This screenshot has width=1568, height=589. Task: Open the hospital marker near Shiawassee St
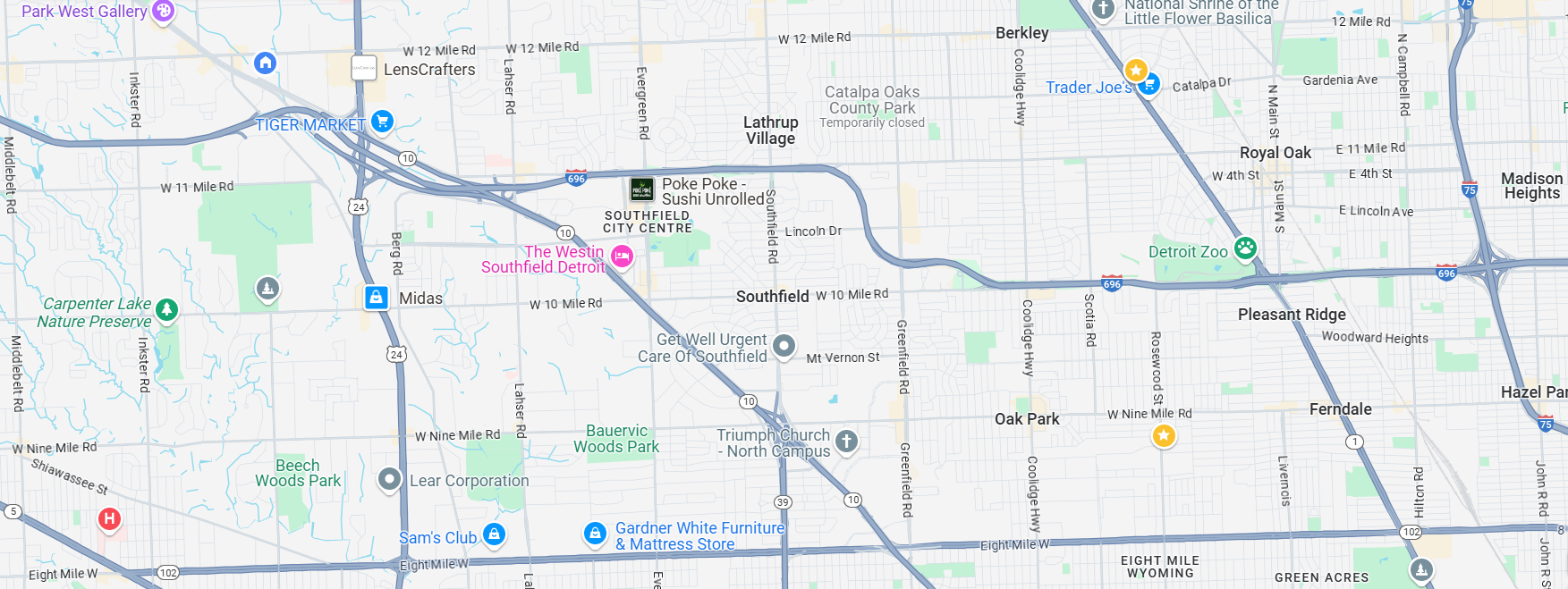point(109,518)
